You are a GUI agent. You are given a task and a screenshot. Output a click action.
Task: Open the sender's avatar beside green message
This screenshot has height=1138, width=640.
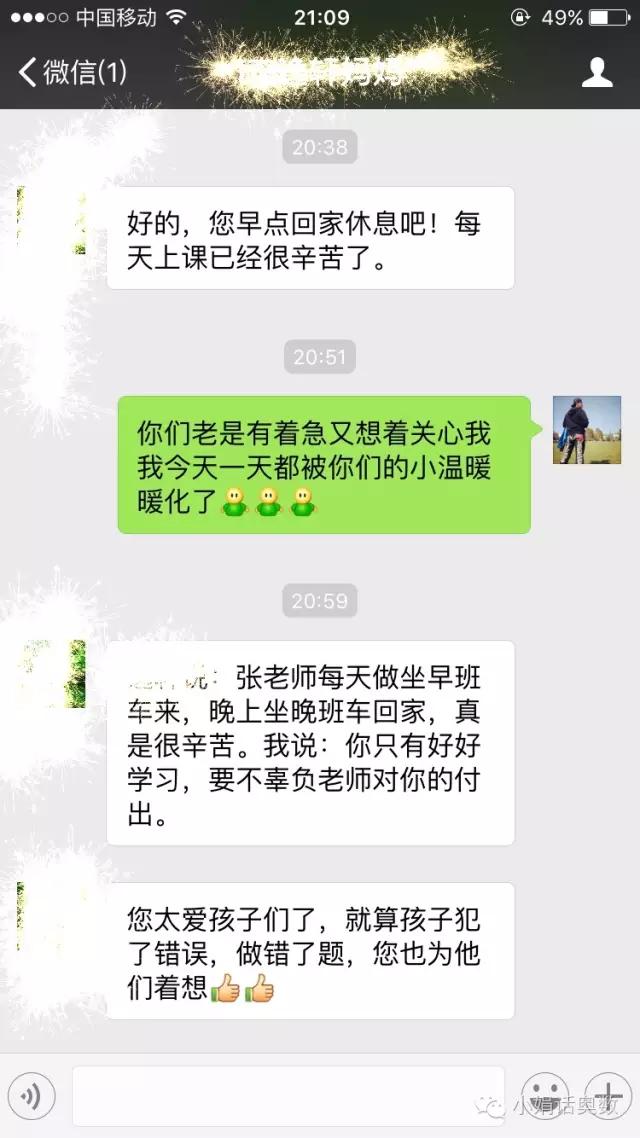[x=587, y=430]
